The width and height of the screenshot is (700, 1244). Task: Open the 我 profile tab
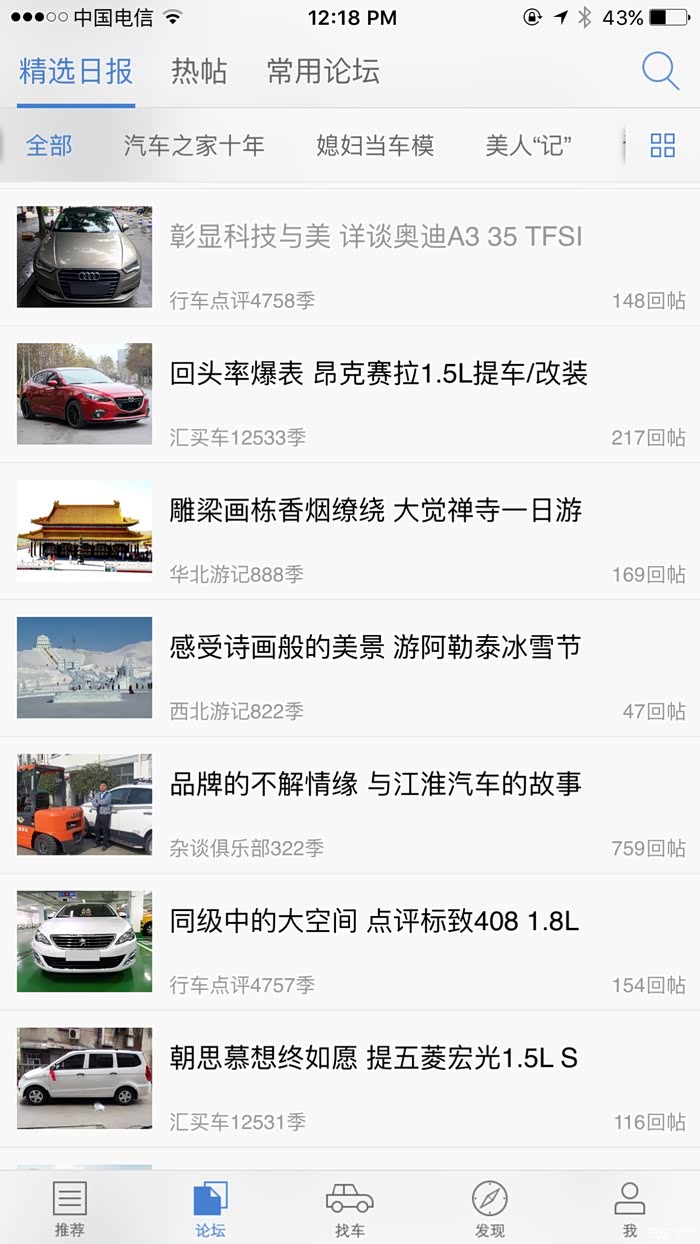click(x=630, y=1207)
